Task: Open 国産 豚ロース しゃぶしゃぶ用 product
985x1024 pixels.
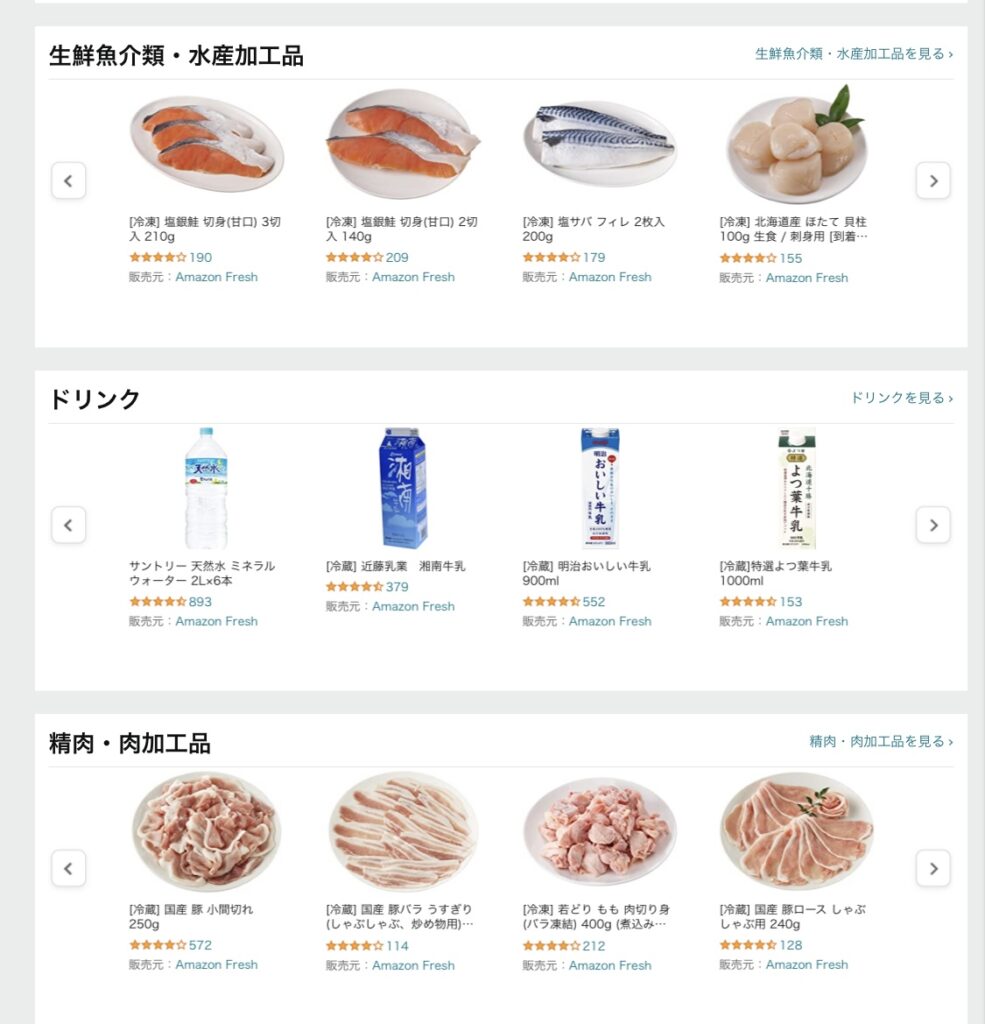Action: (x=792, y=917)
